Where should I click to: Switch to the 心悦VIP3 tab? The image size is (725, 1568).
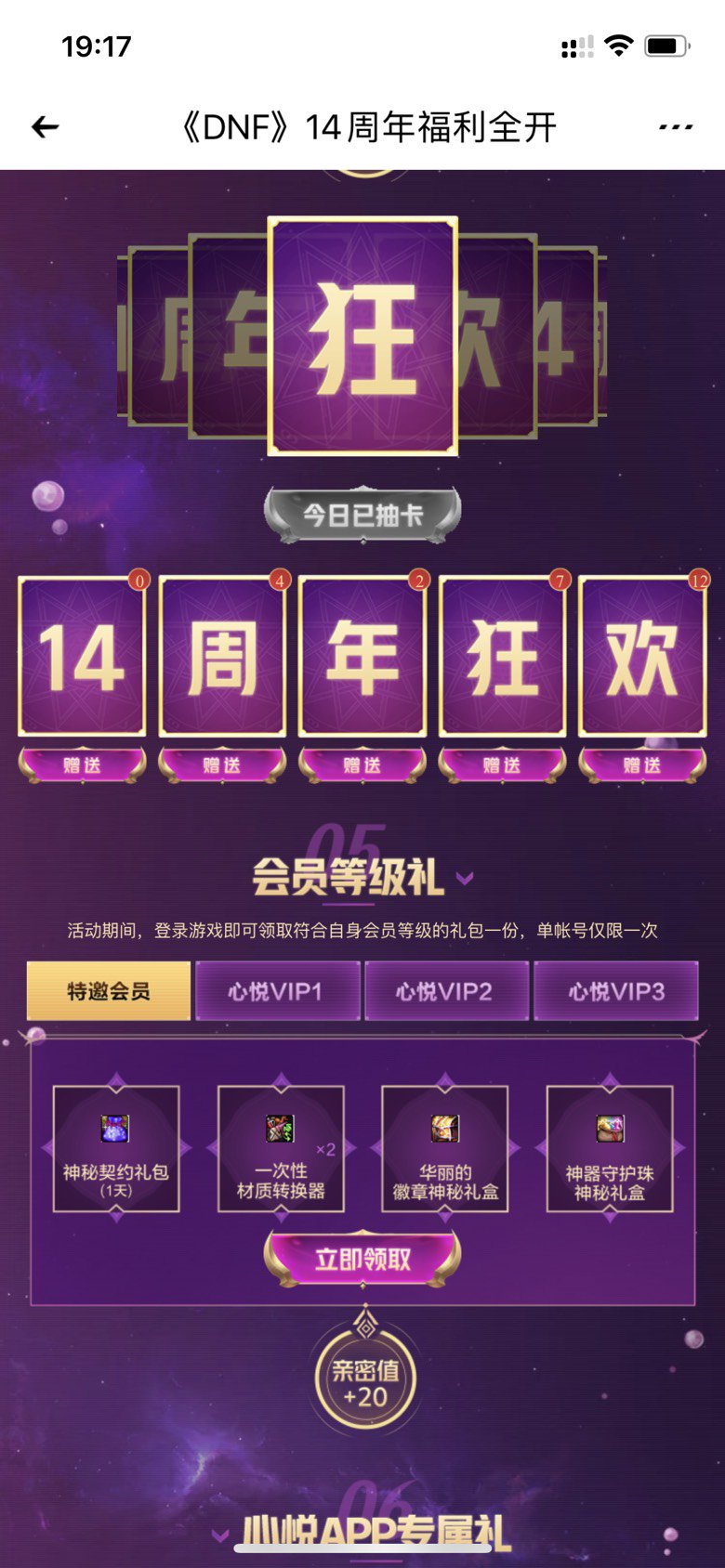point(616,991)
